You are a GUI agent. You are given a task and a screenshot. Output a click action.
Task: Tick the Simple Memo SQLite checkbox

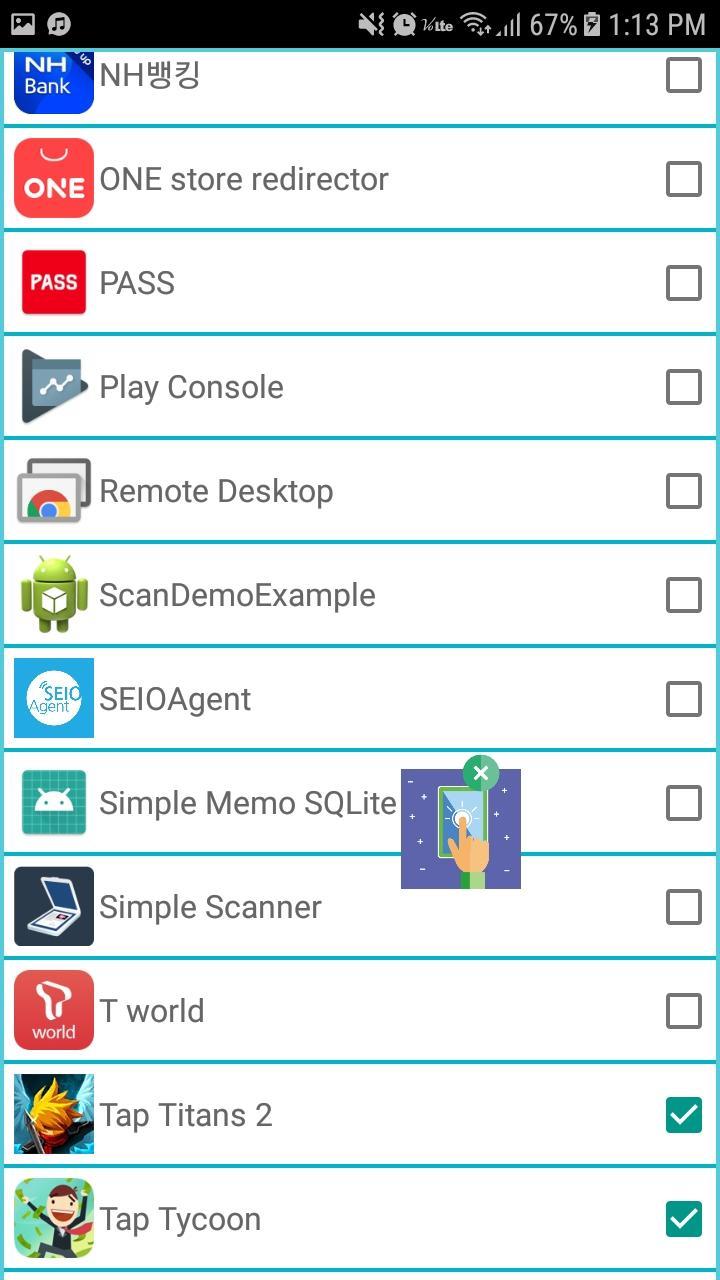click(684, 803)
